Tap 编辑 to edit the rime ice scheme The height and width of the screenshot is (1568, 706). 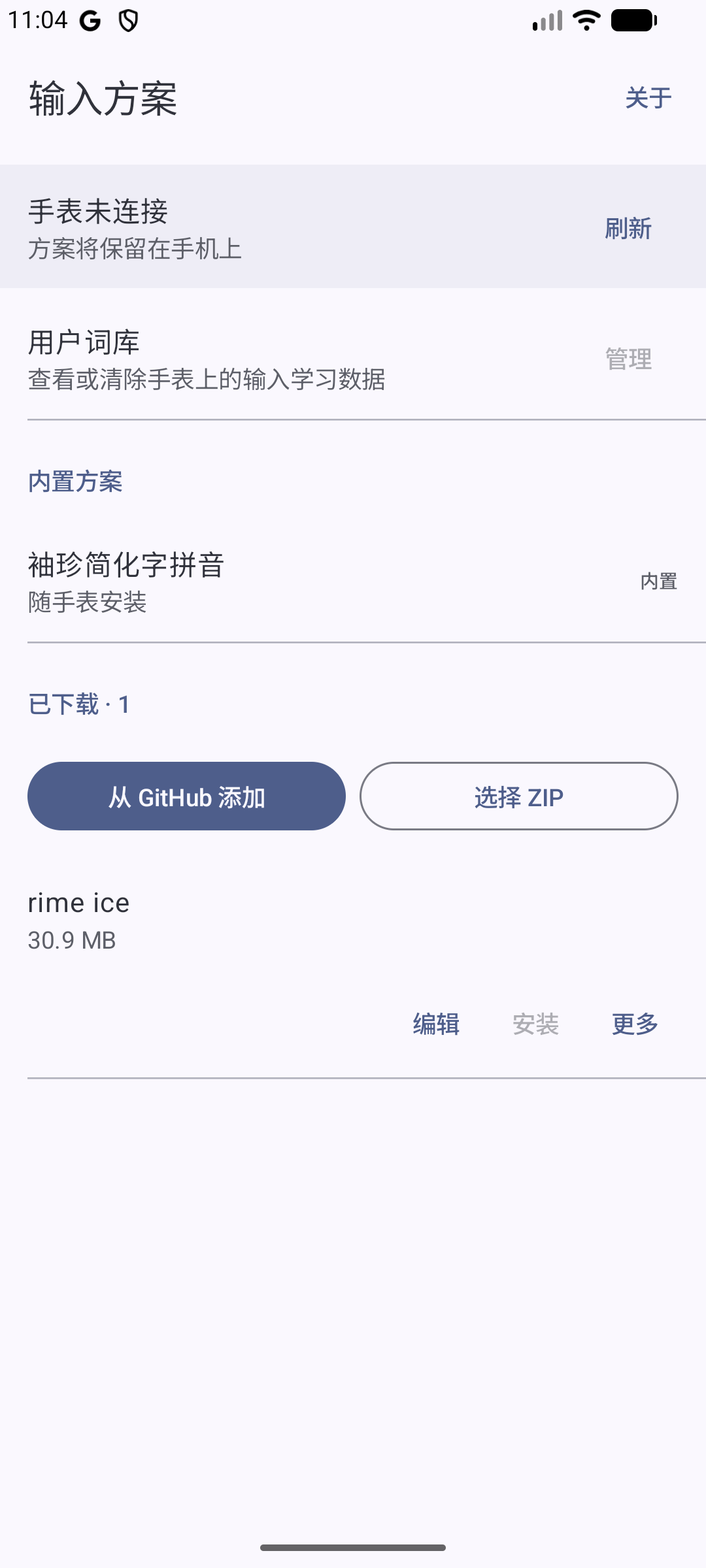[x=436, y=1024]
